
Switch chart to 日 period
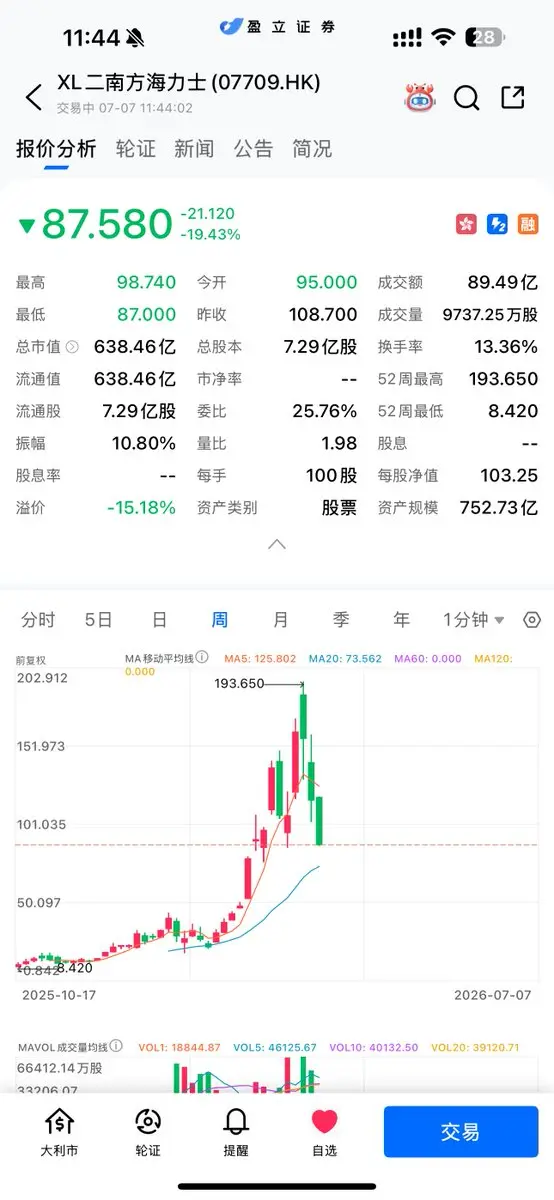tap(159, 620)
